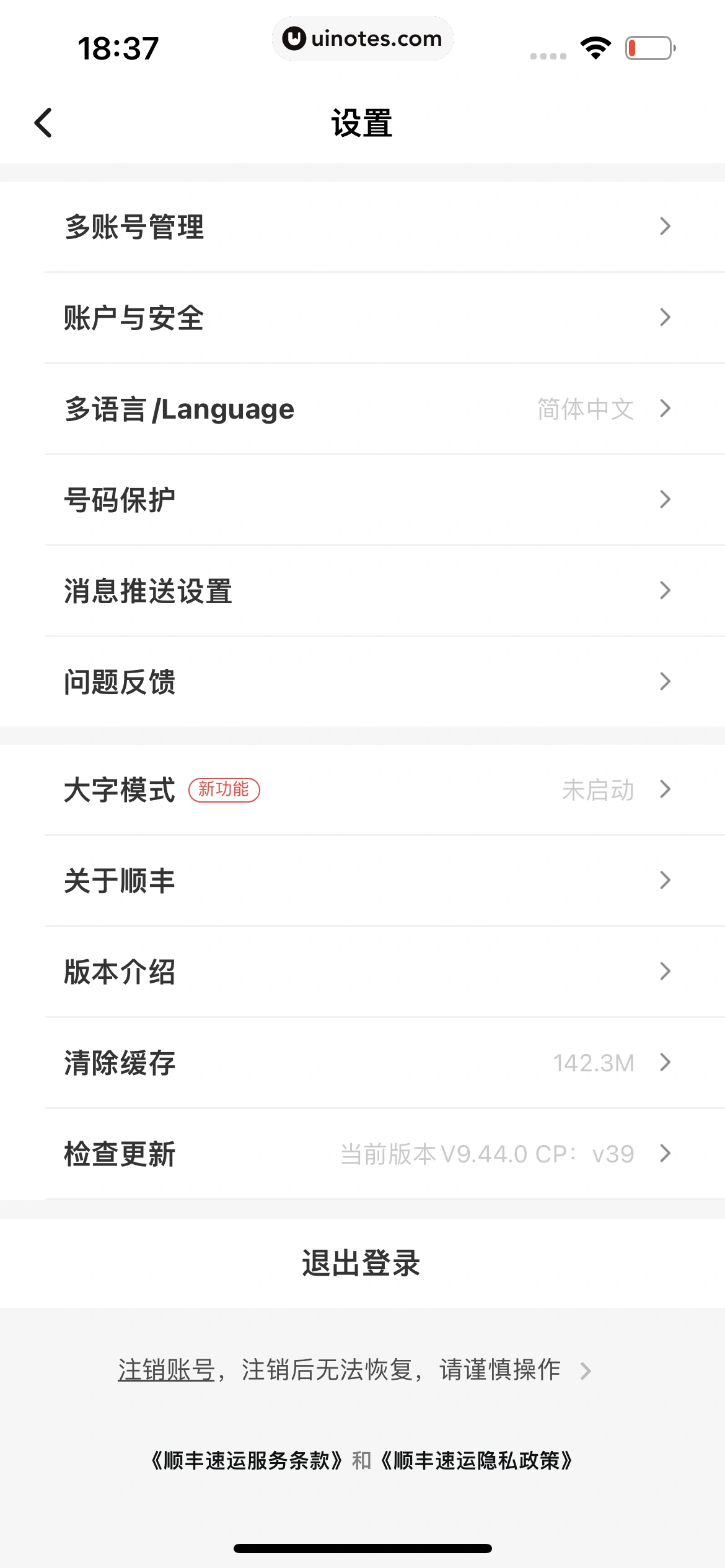This screenshot has width=725, height=1568.
Task: Click the uinotes.com pill in status bar
Action: point(362,38)
